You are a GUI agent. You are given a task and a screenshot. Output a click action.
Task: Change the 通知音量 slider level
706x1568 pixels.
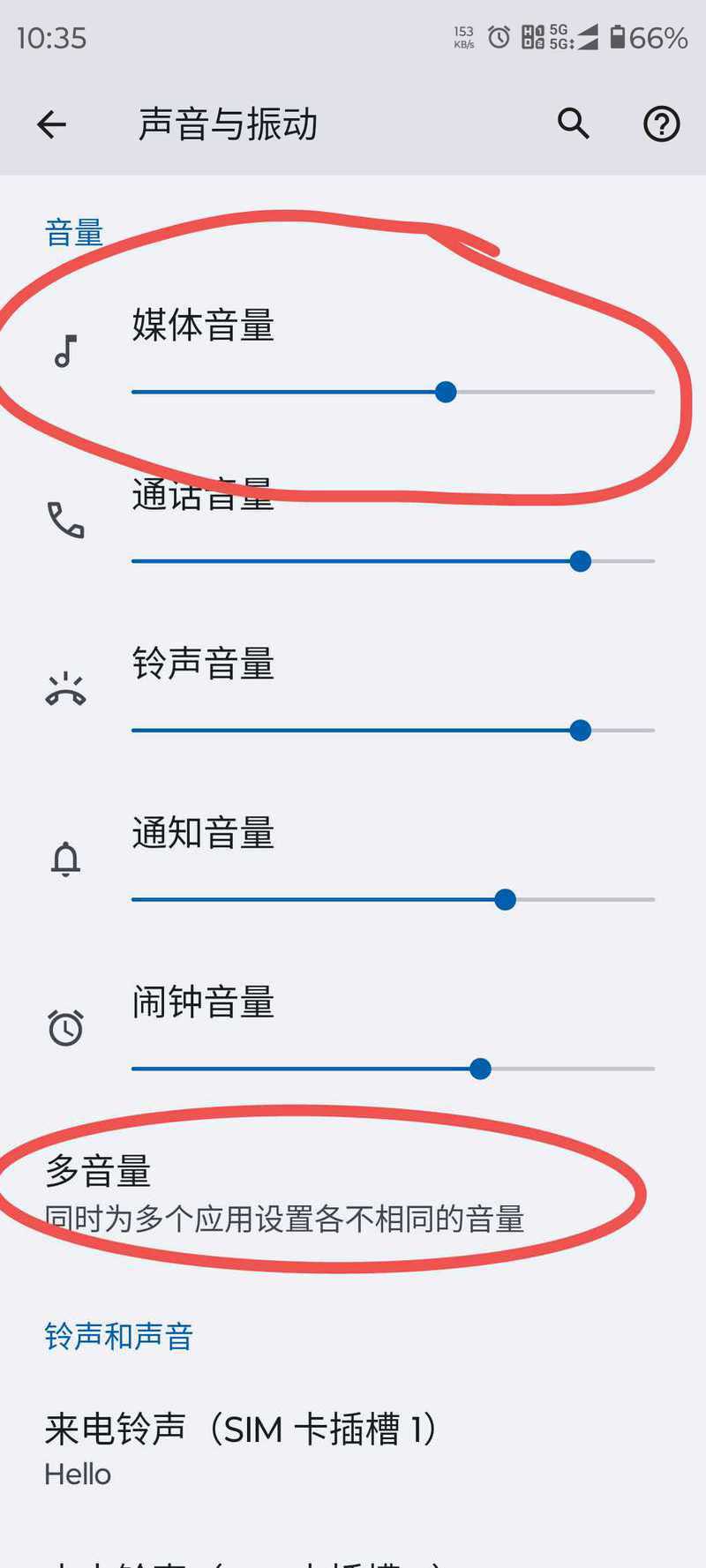click(393, 900)
